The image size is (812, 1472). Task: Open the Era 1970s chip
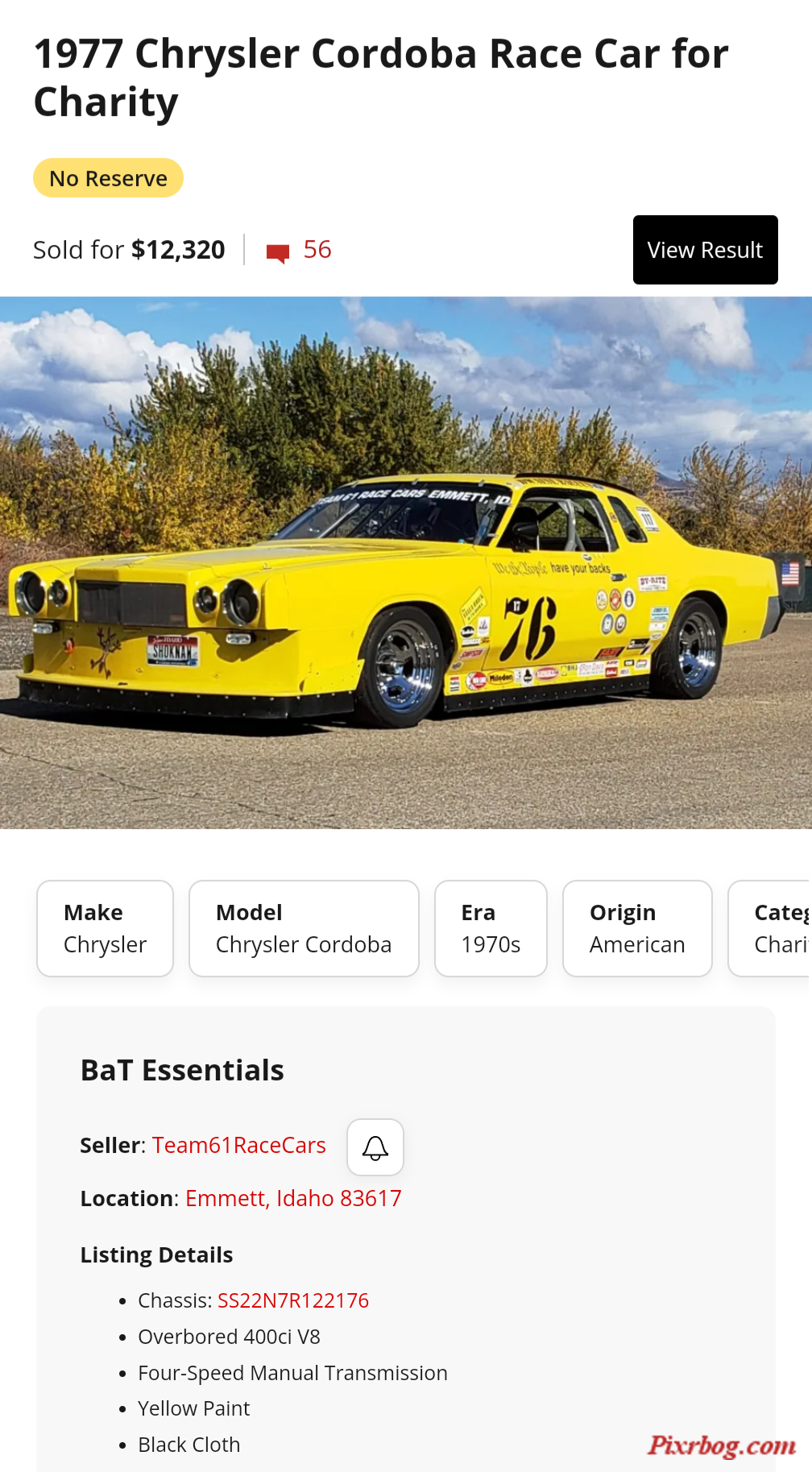pyautogui.click(x=491, y=928)
